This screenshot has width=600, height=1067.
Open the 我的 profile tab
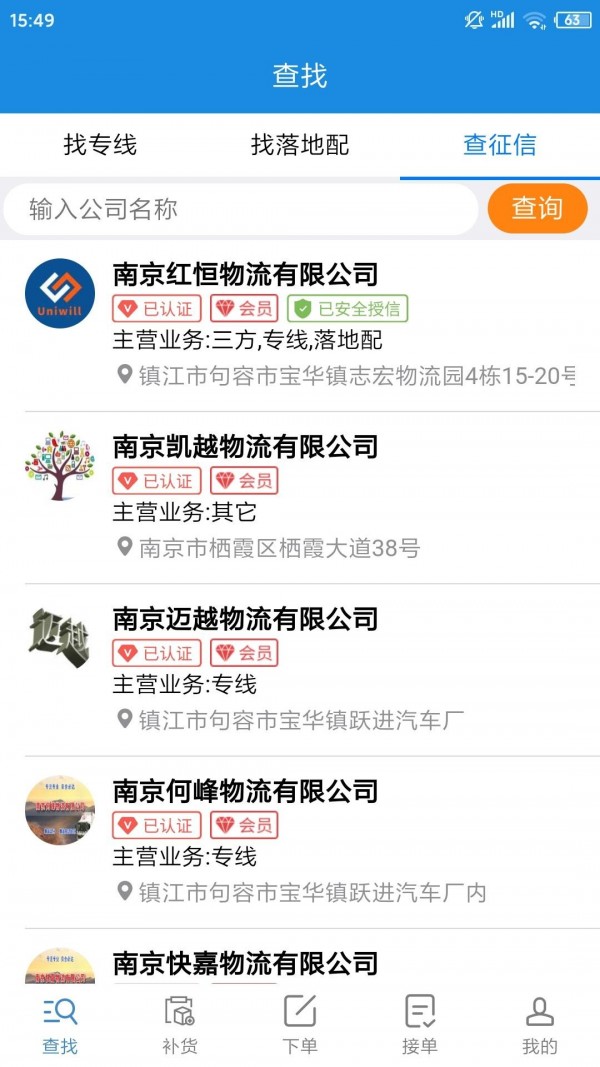coord(539,1025)
